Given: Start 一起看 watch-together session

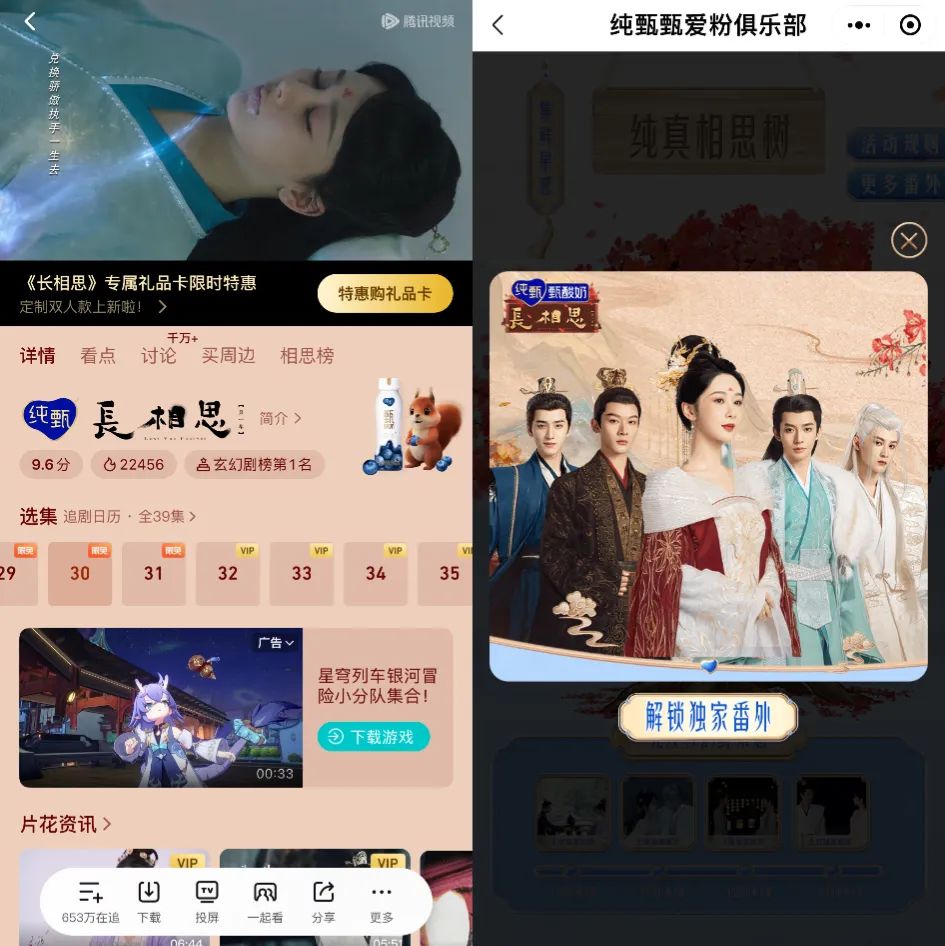Looking at the screenshot, I should 265,900.
